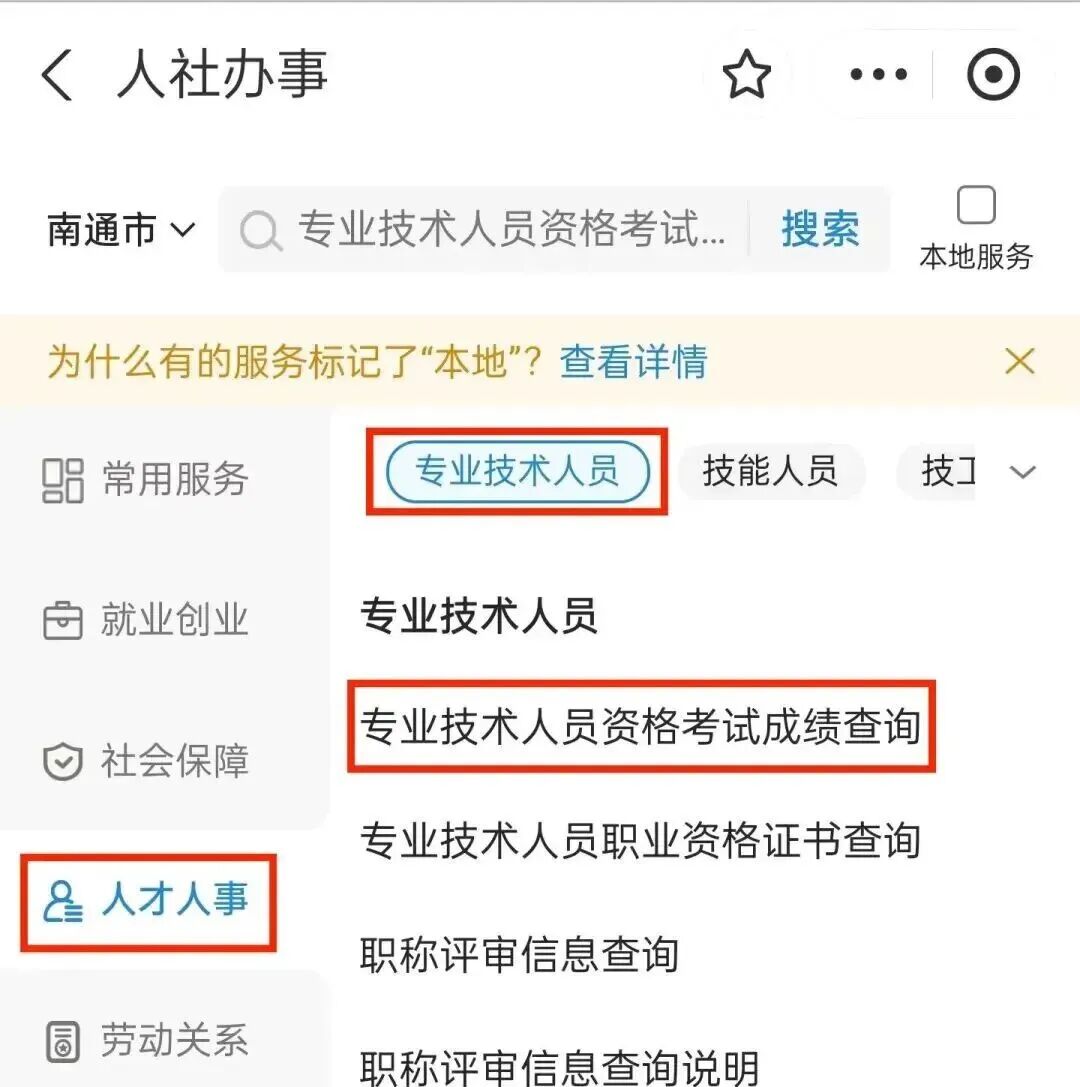1080x1087 pixels.
Task: Close the mini program with the target icon
Action: (993, 76)
